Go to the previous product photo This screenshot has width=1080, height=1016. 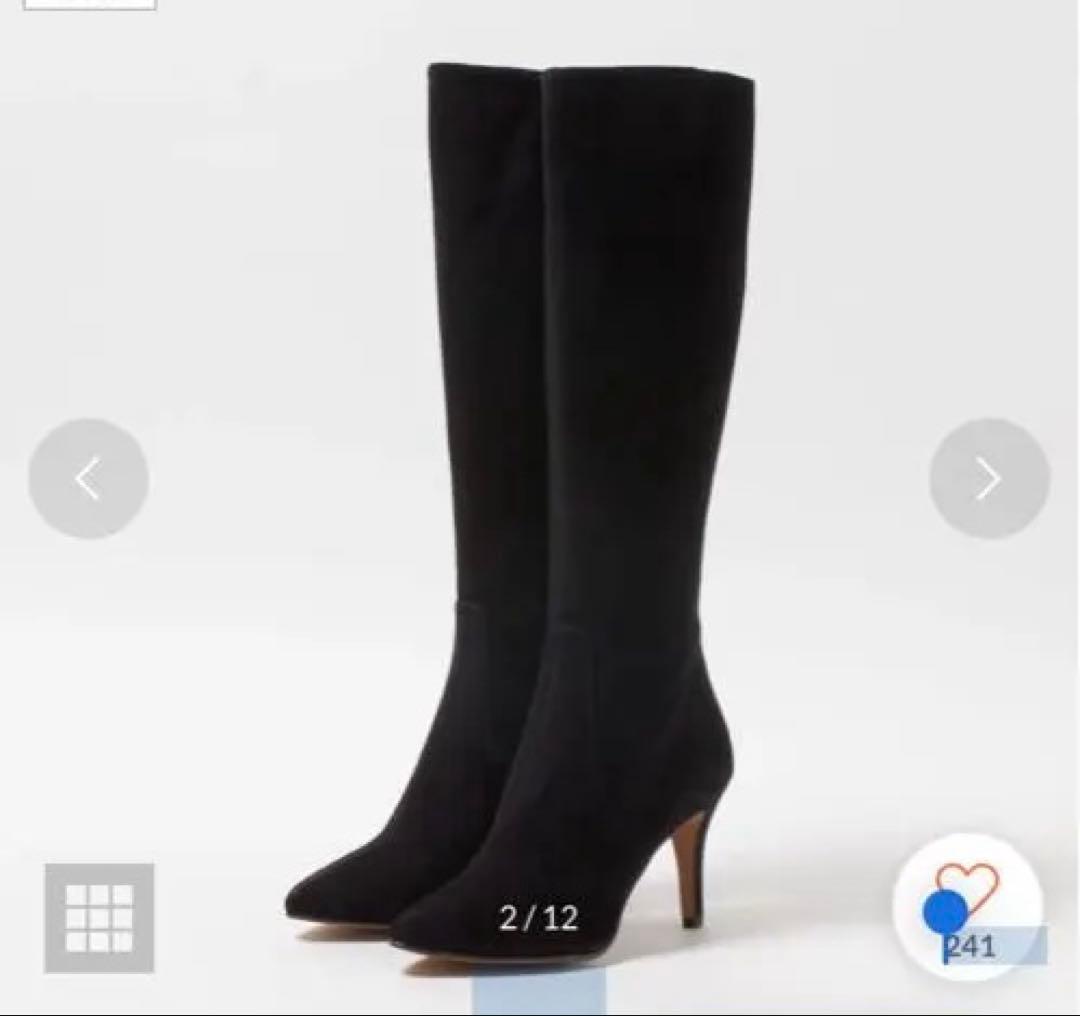click(88, 479)
